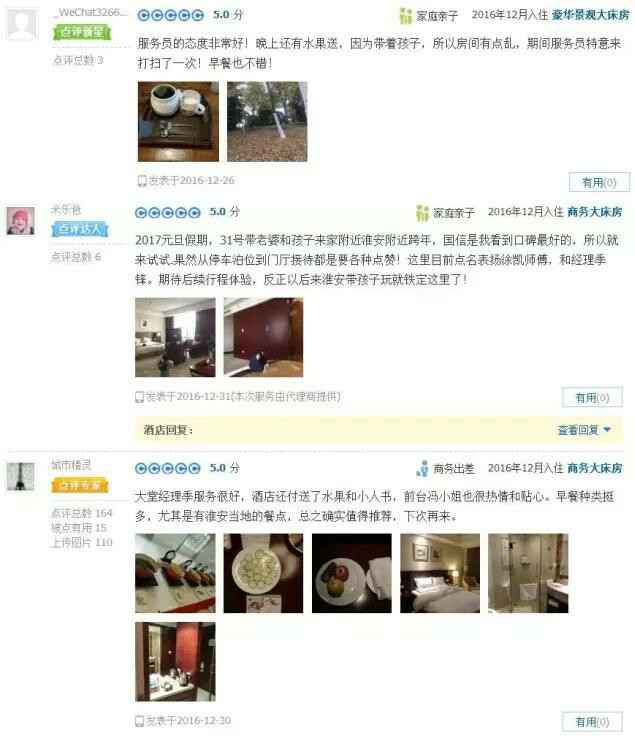Open the fruit bowl and book photo
Viewport: 635px width, 748px height.
(x=351, y=573)
